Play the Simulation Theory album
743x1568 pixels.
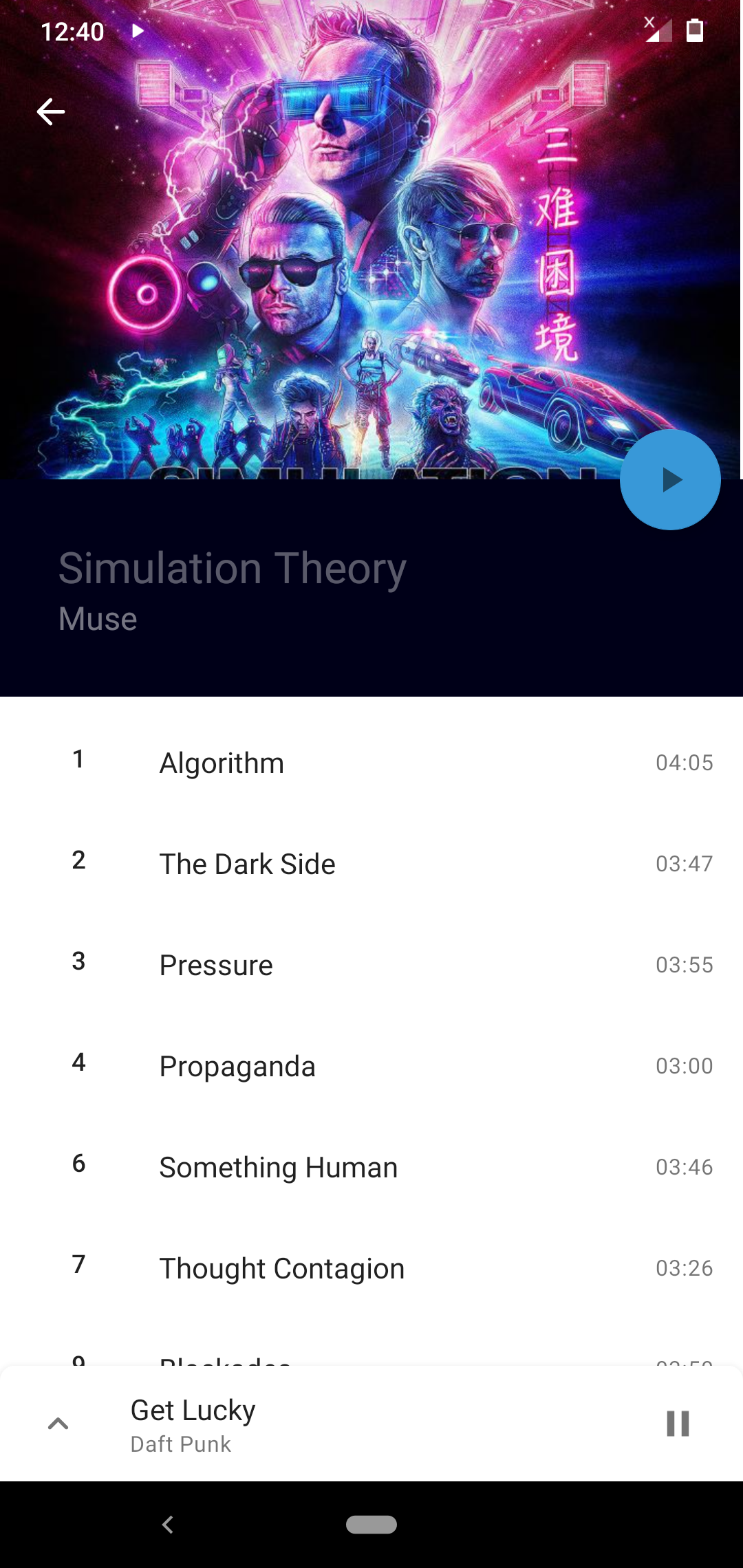[x=669, y=480]
